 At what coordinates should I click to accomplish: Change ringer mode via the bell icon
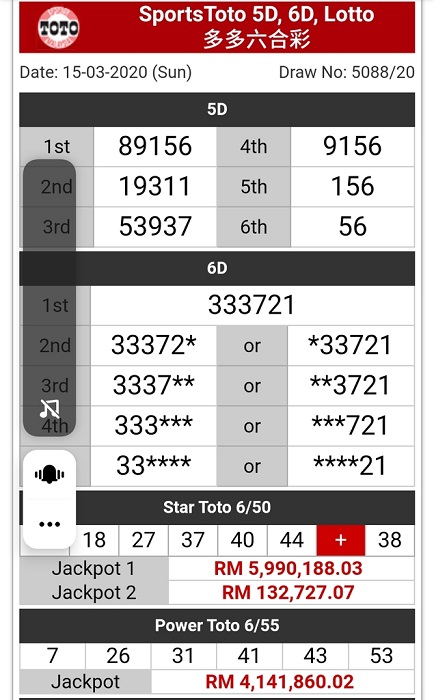click(50, 474)
